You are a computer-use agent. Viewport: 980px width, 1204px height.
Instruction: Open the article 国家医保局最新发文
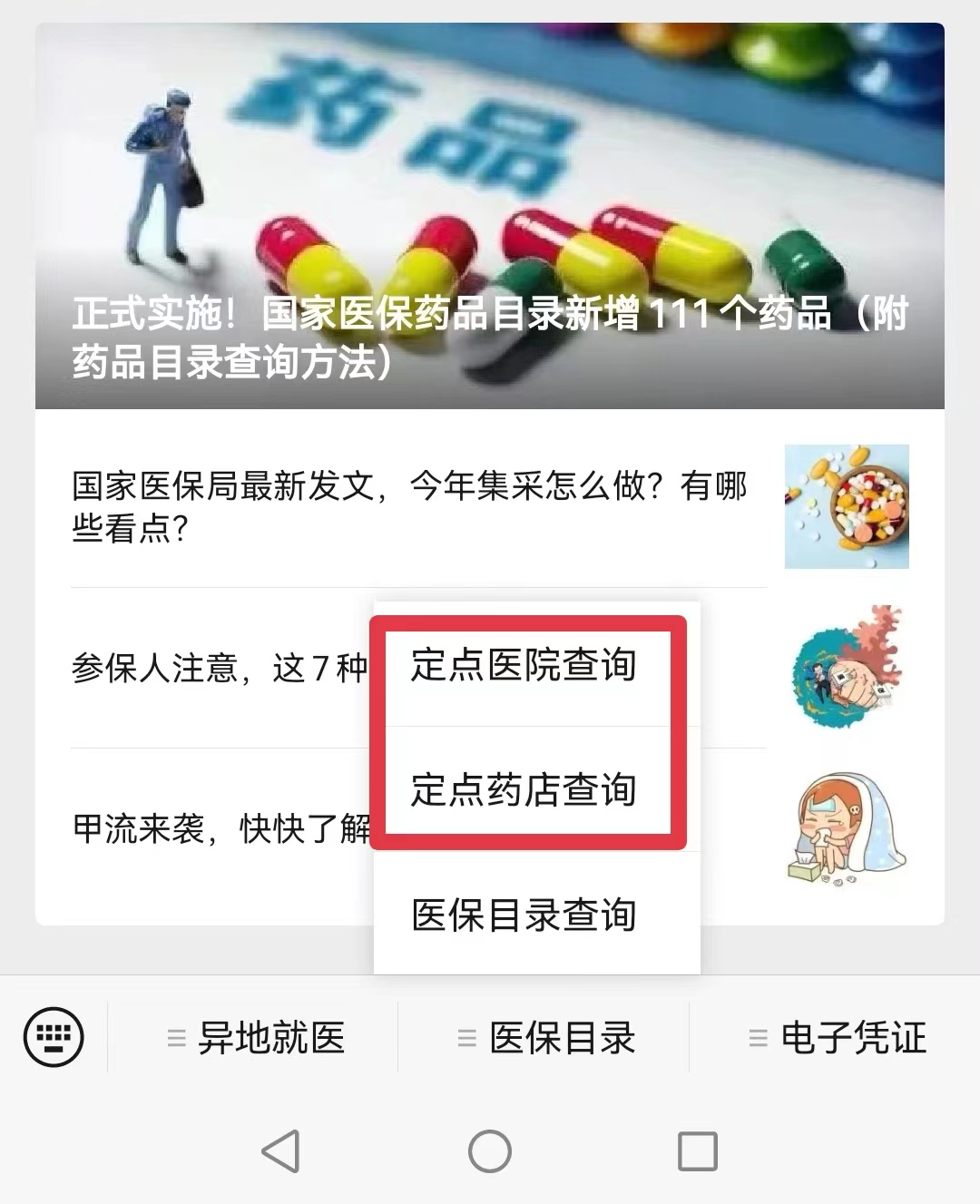408,506
